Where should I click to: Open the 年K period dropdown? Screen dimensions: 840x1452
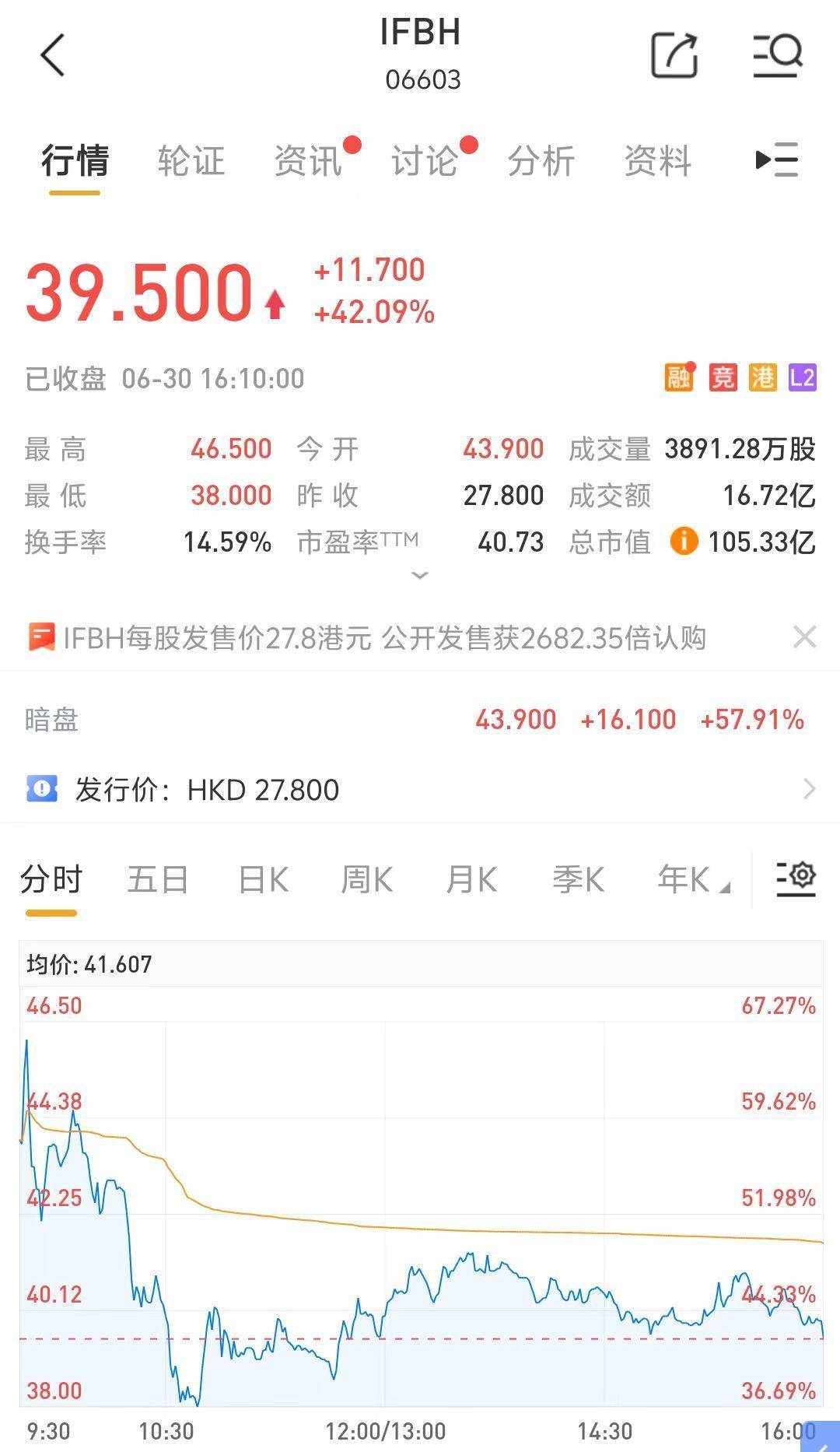click(x=692, y=880)
